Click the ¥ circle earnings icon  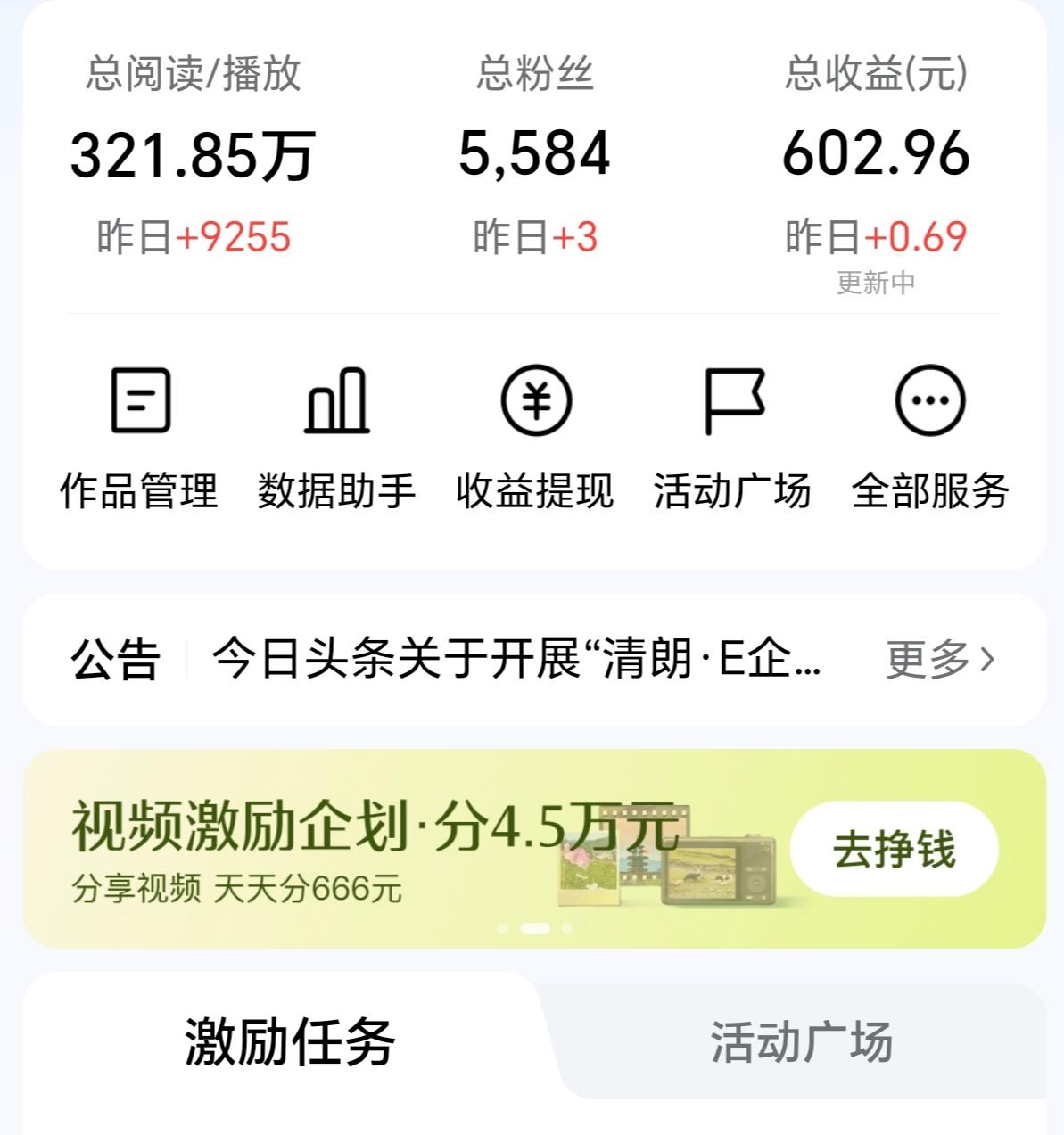click(x=535, y=402)
